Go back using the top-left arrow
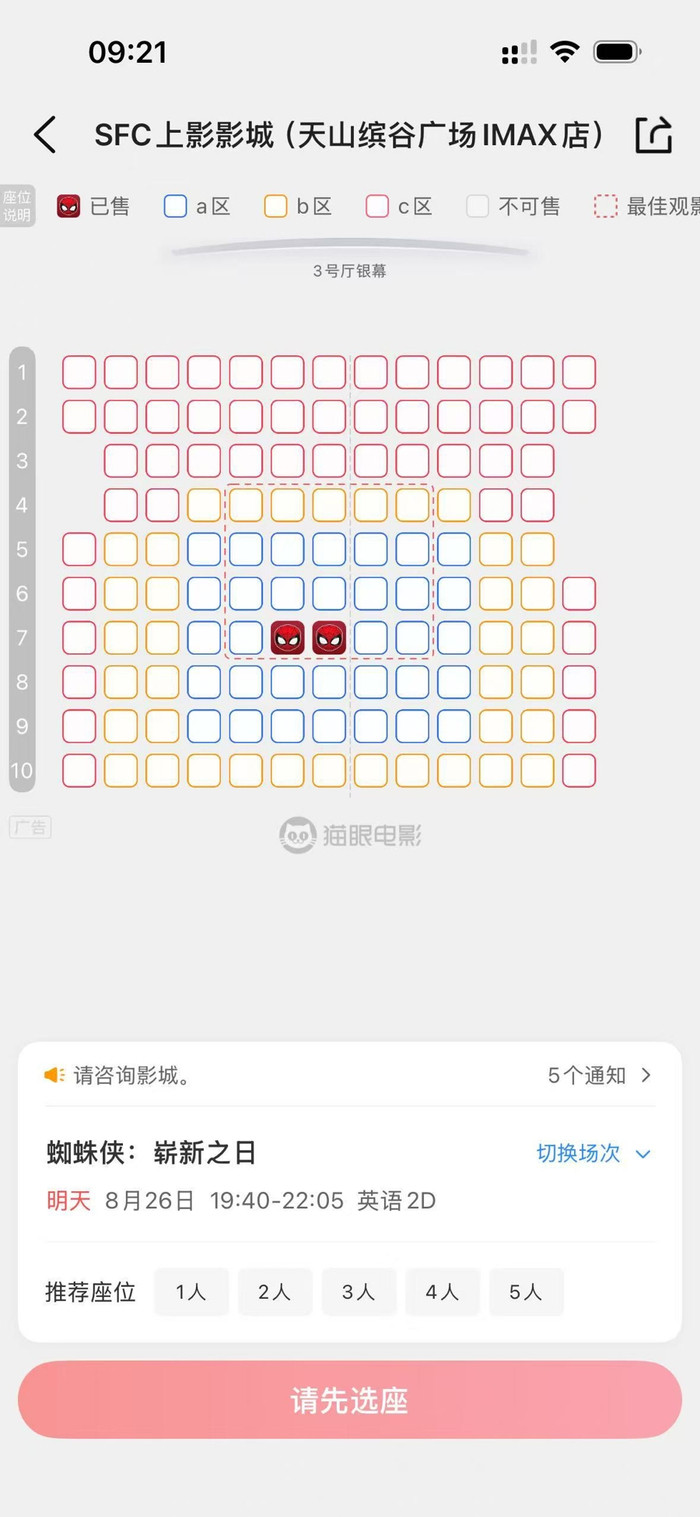The image size is (700, 1517). (x=45, y=134)
